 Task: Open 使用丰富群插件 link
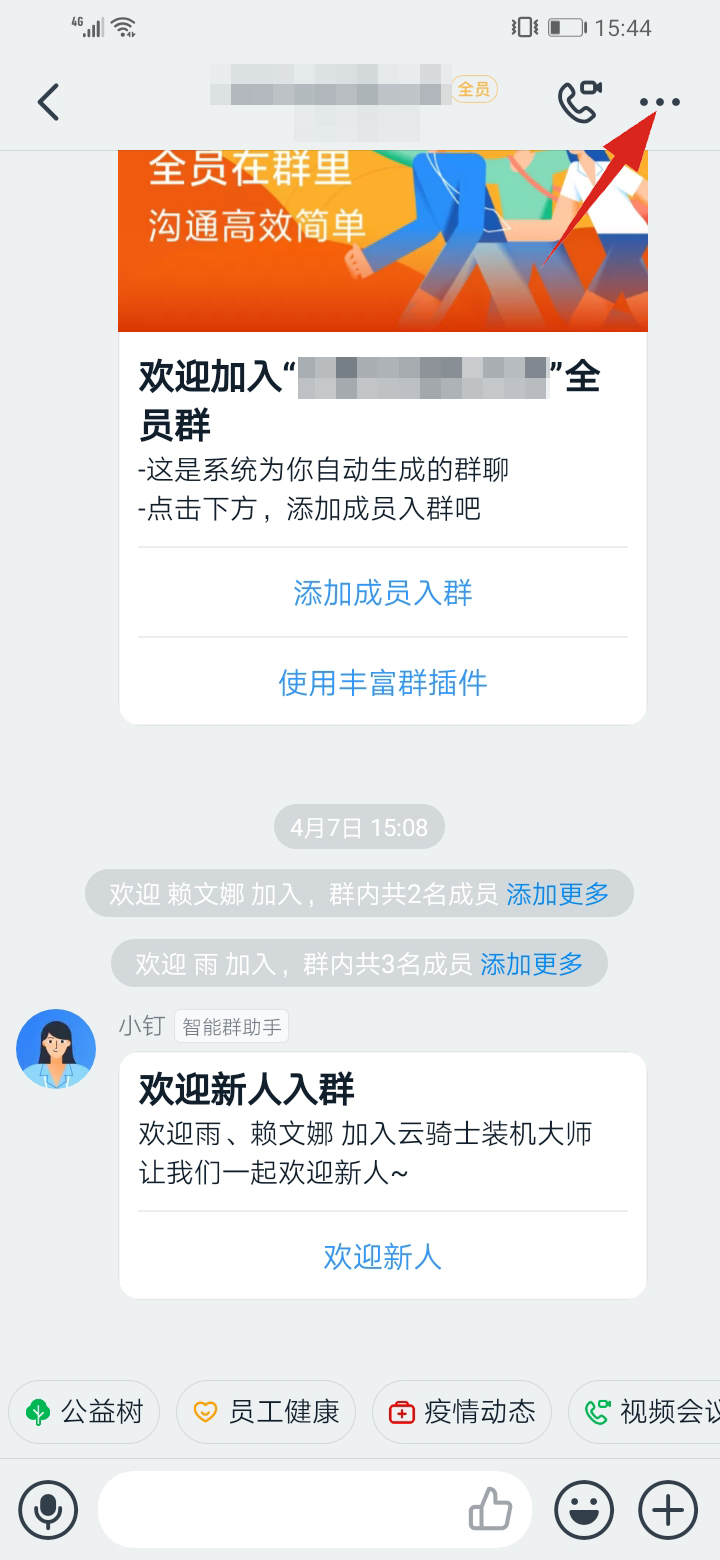click(x=382, y=683)
